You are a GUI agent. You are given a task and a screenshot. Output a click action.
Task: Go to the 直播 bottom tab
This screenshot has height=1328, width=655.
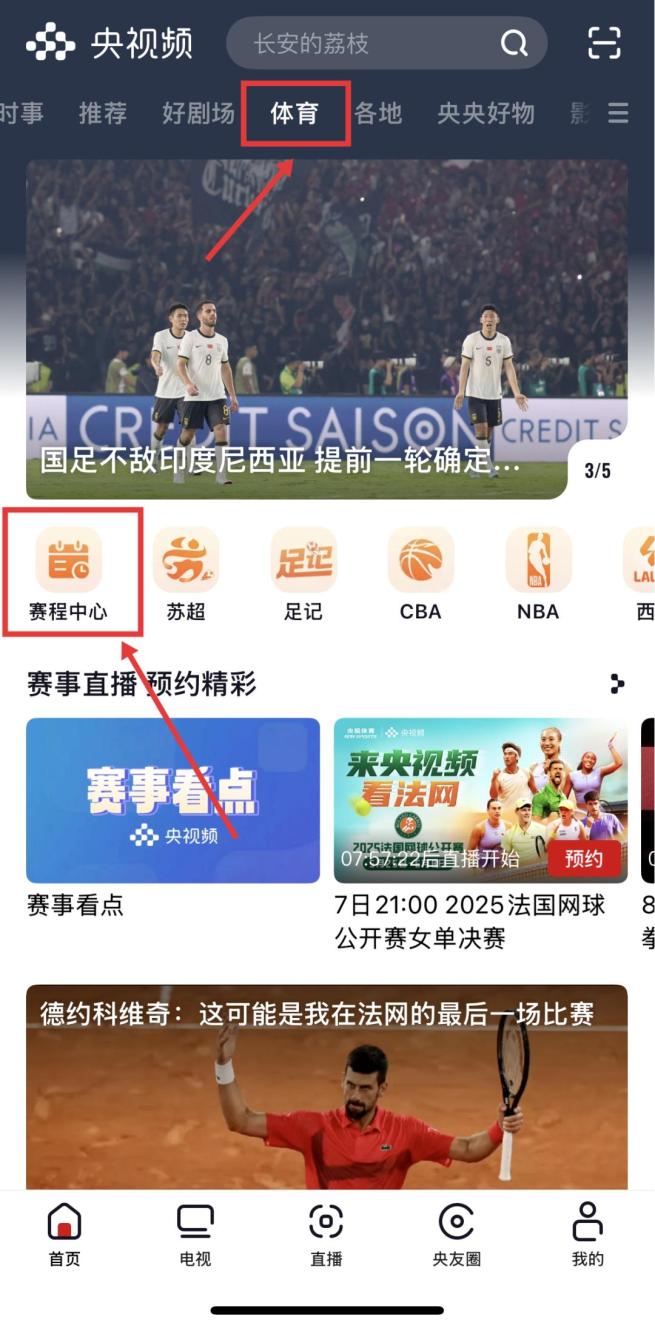coord(326,1236)
